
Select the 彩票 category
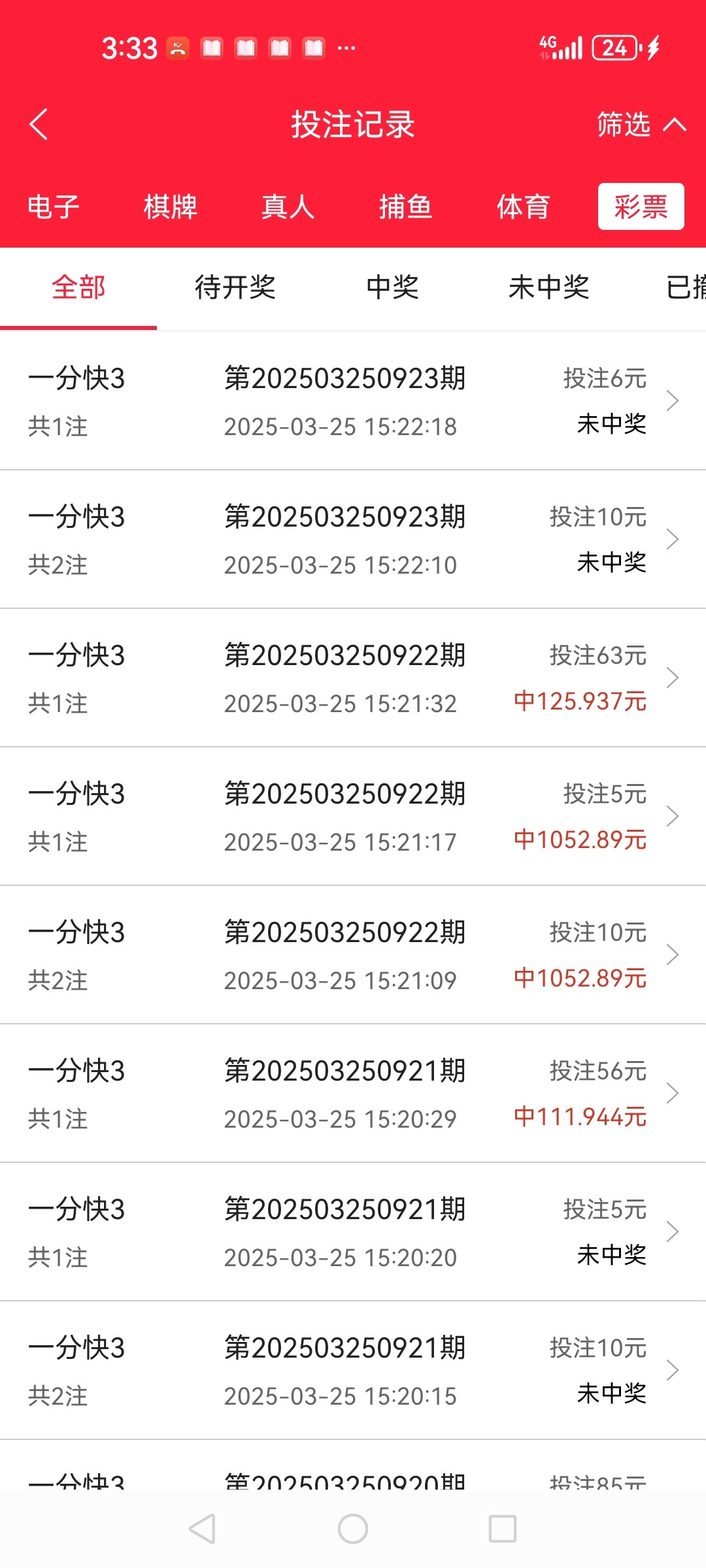641,207
